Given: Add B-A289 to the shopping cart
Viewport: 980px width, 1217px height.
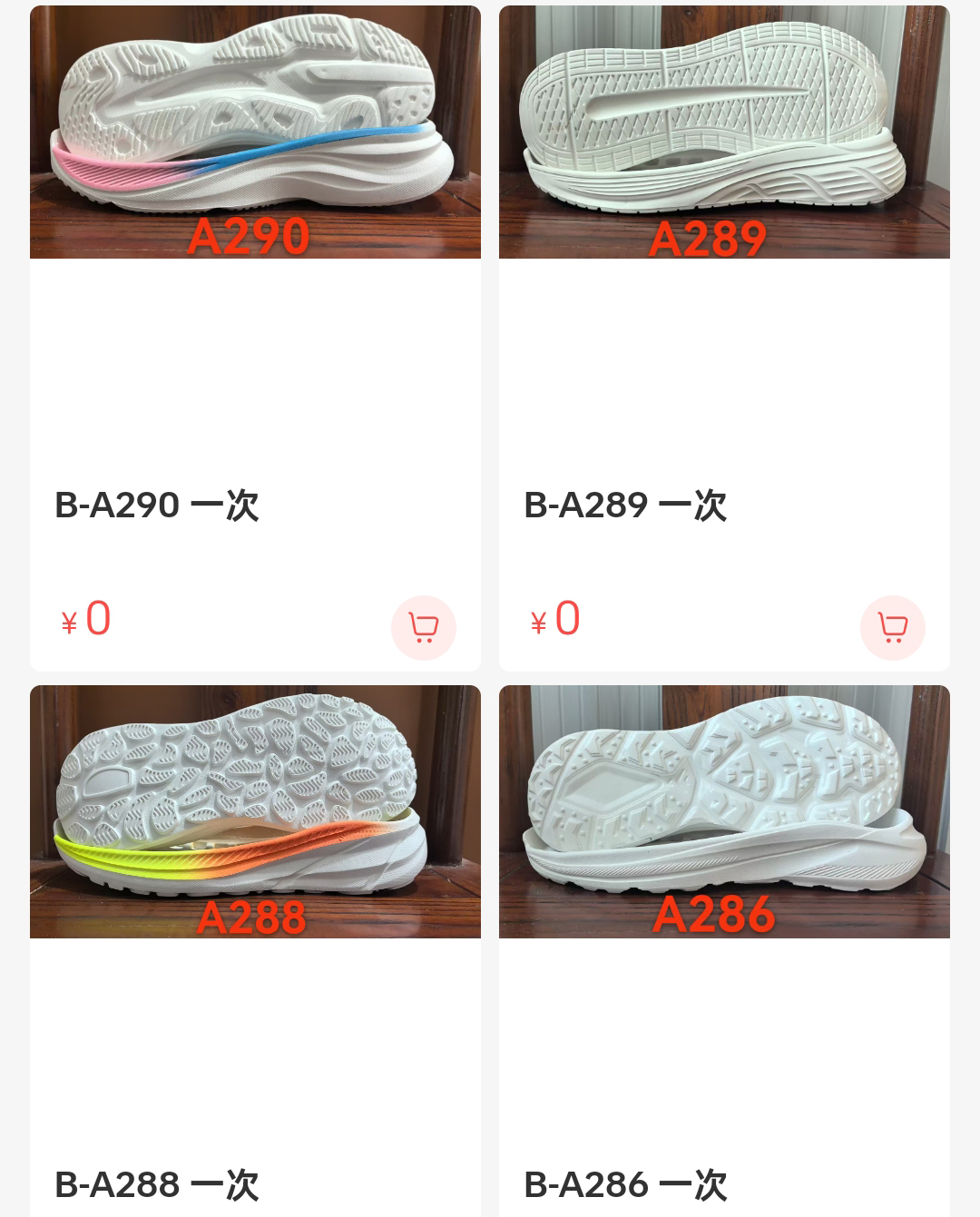Looking at the screenshot, I should point(893,627).
